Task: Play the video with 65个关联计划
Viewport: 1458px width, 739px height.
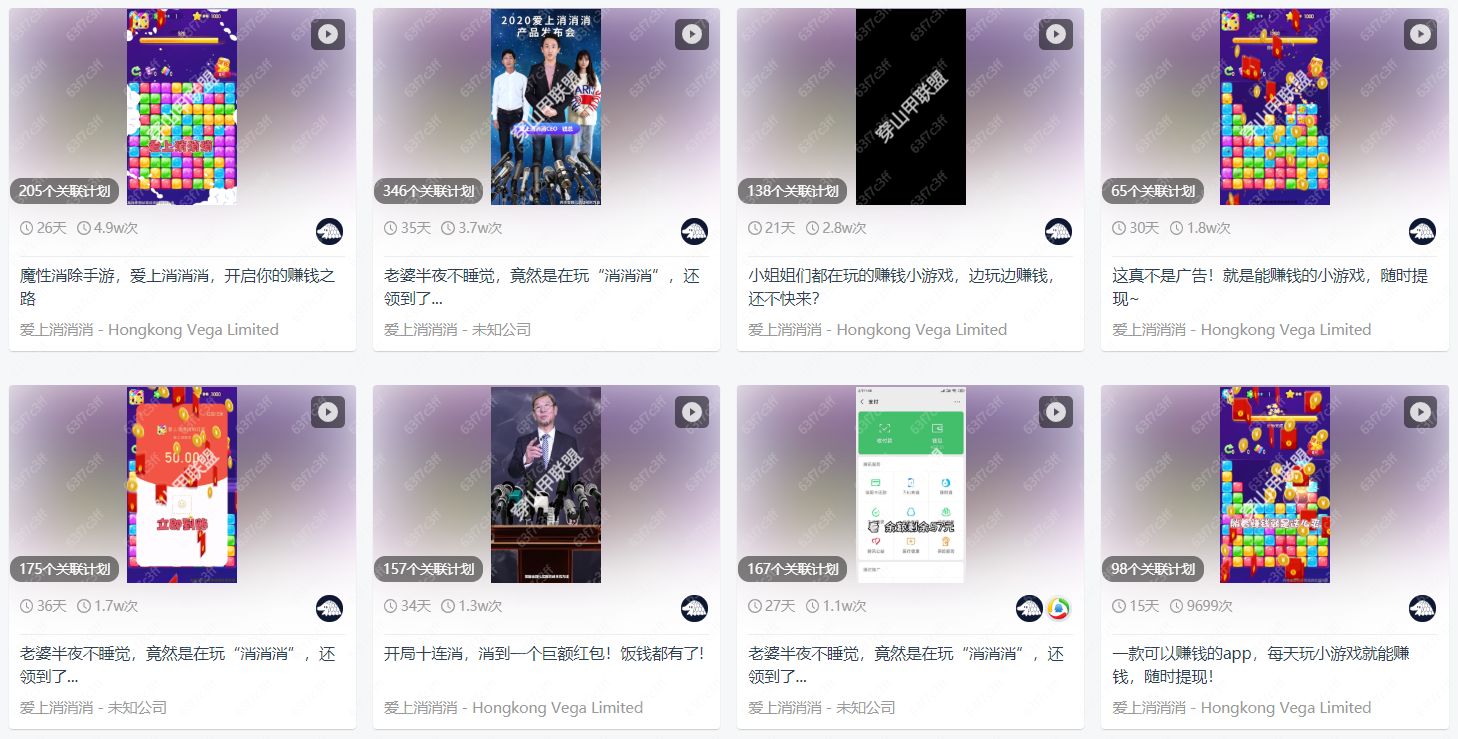Action: coord(1419,34)
